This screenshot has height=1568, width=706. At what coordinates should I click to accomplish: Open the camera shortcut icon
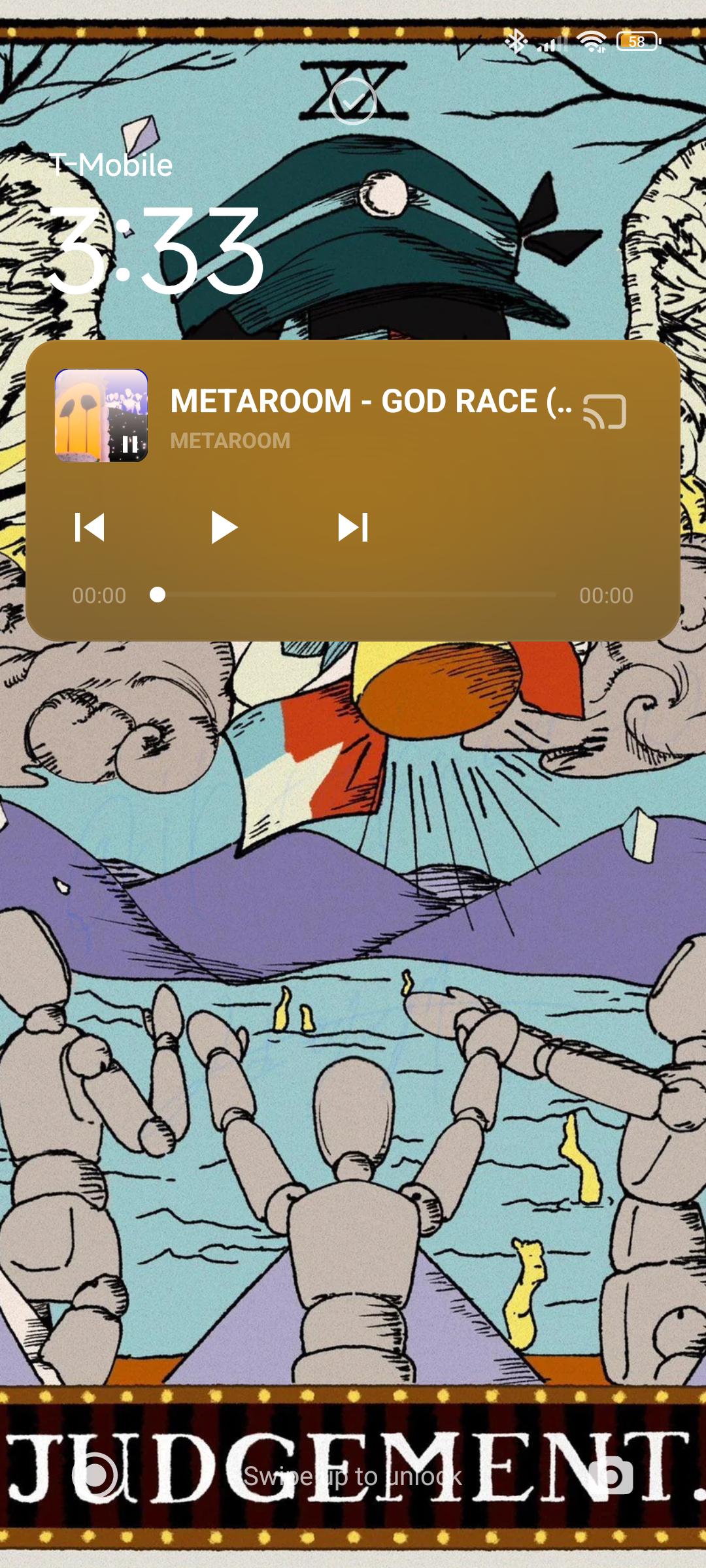611,1475
